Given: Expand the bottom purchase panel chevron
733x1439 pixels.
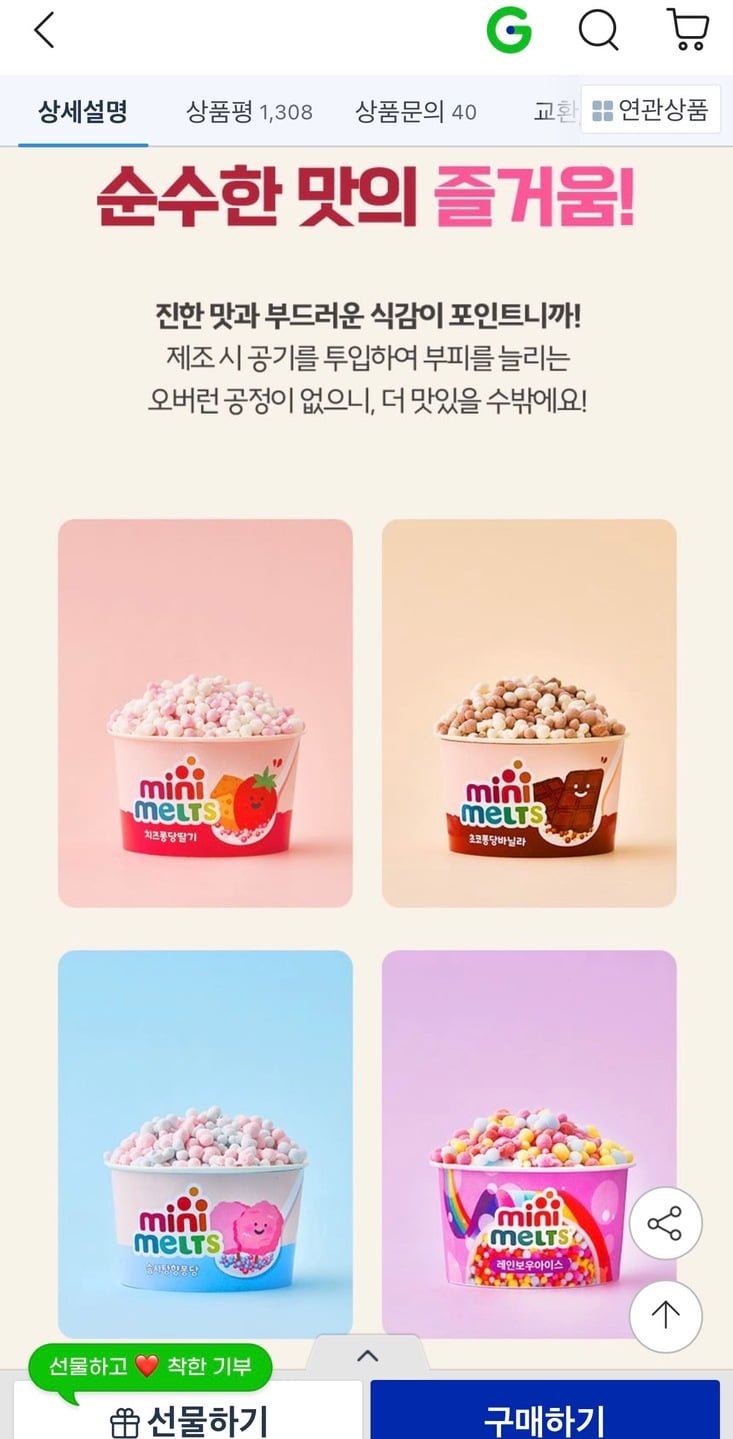Looking at the screenshot, I should click(367, 1356).
